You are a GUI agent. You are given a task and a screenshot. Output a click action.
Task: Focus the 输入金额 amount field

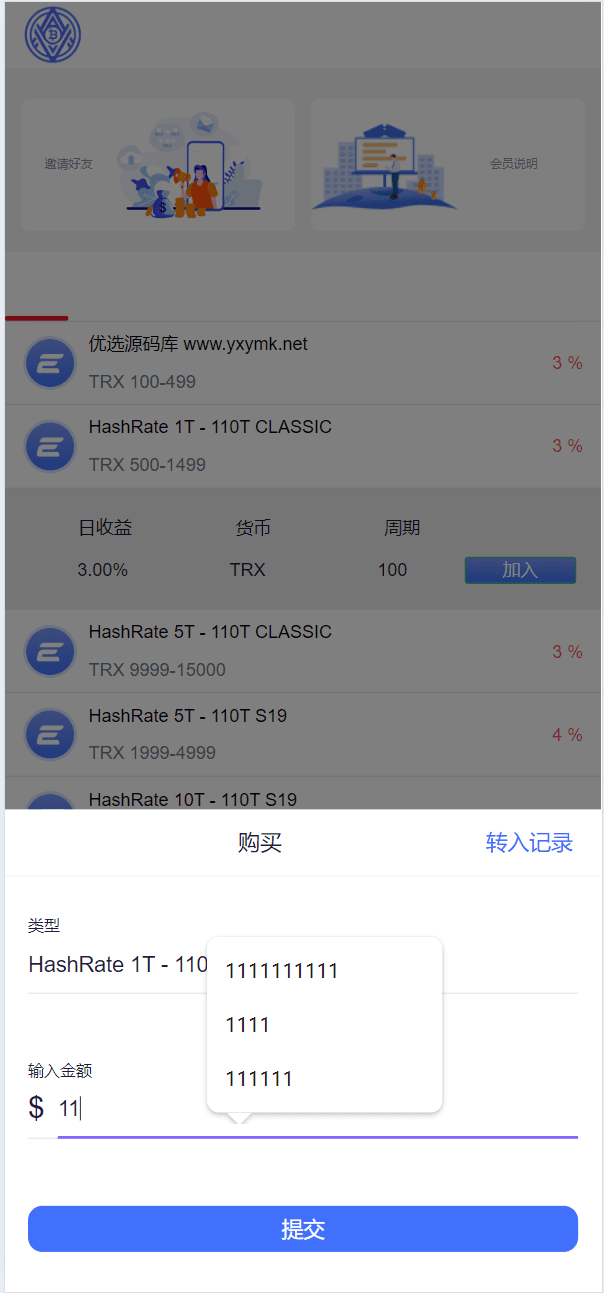317,1108
